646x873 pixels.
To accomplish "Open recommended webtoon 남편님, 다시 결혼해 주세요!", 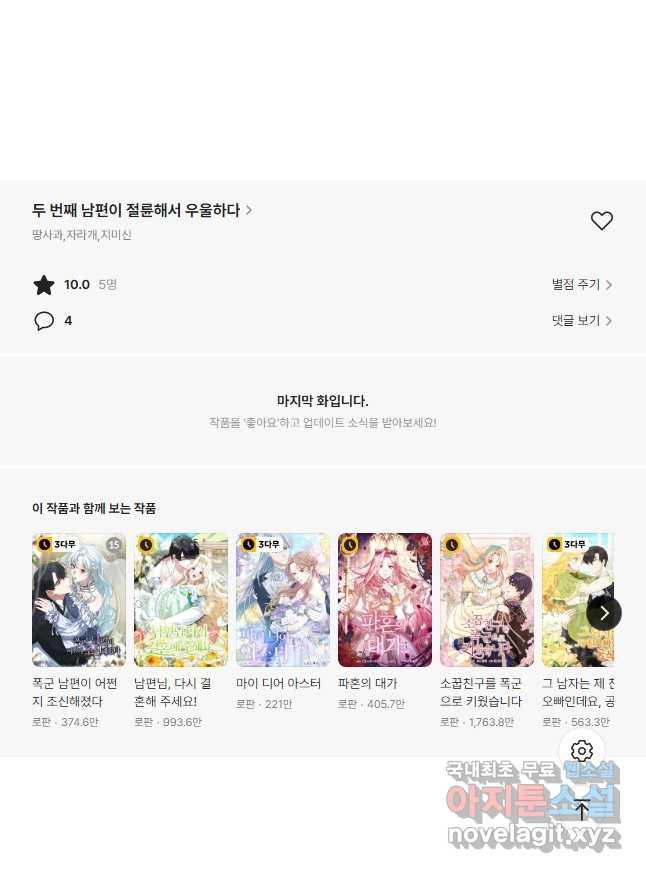I will tap(181, 600).
